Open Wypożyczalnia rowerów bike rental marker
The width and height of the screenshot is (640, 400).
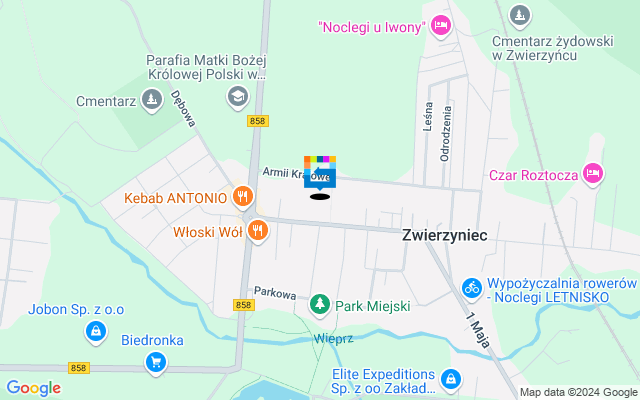(471, 288)
